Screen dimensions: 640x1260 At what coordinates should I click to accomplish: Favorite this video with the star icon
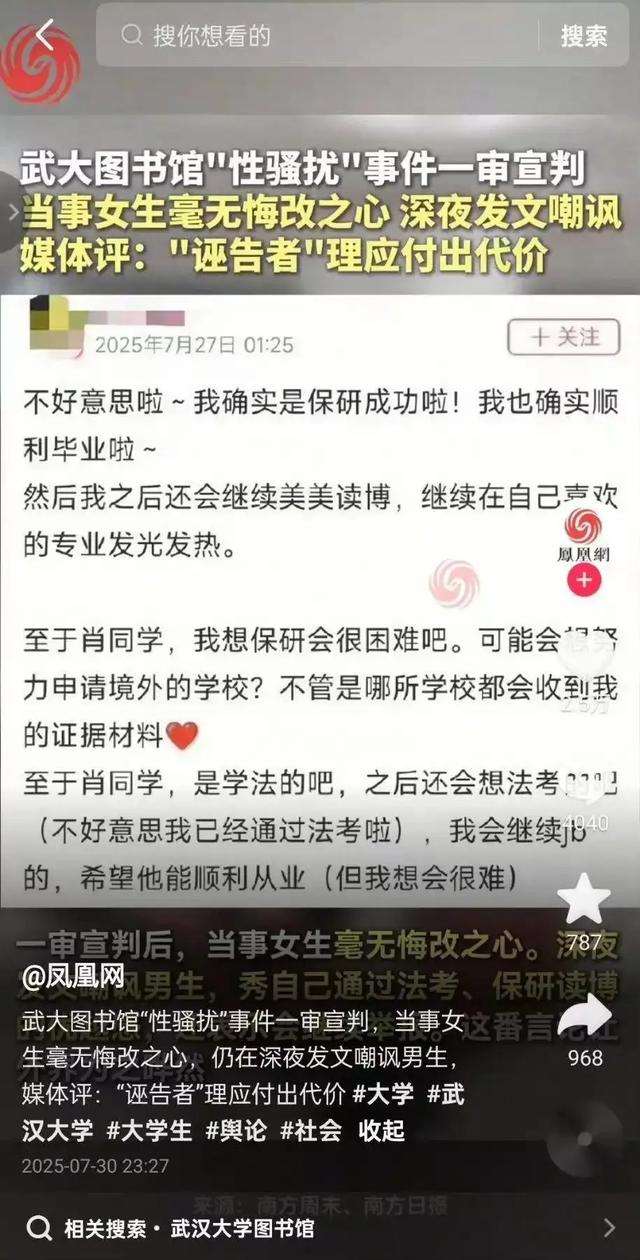pyautogui.click(x=584, y=900)
